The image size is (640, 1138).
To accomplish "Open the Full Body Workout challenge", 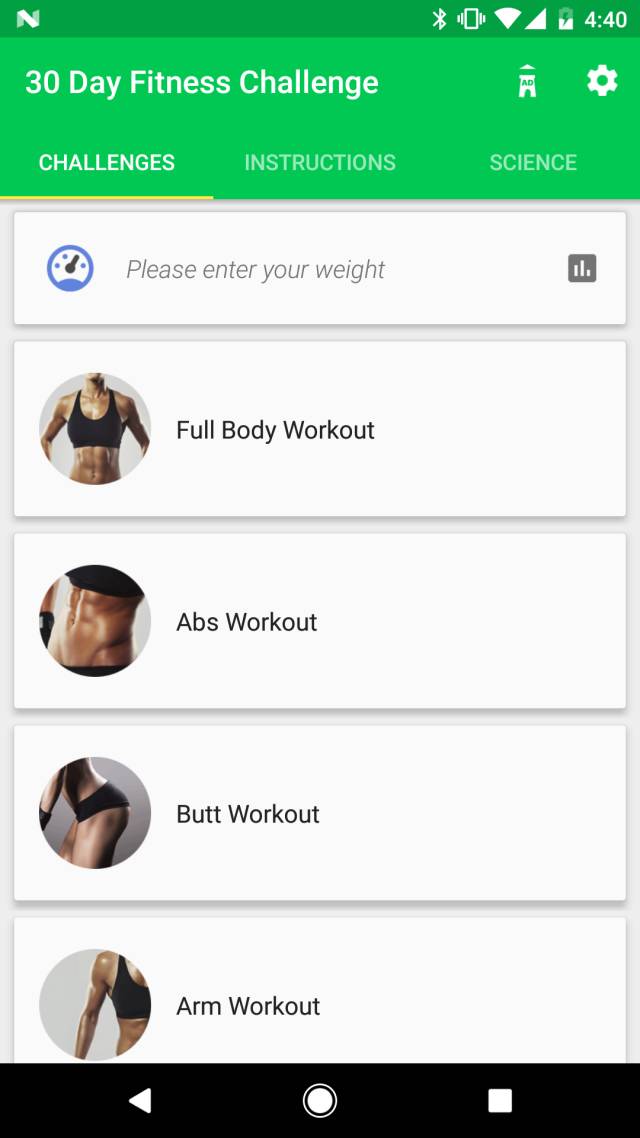I will click(x=320, y=429).
